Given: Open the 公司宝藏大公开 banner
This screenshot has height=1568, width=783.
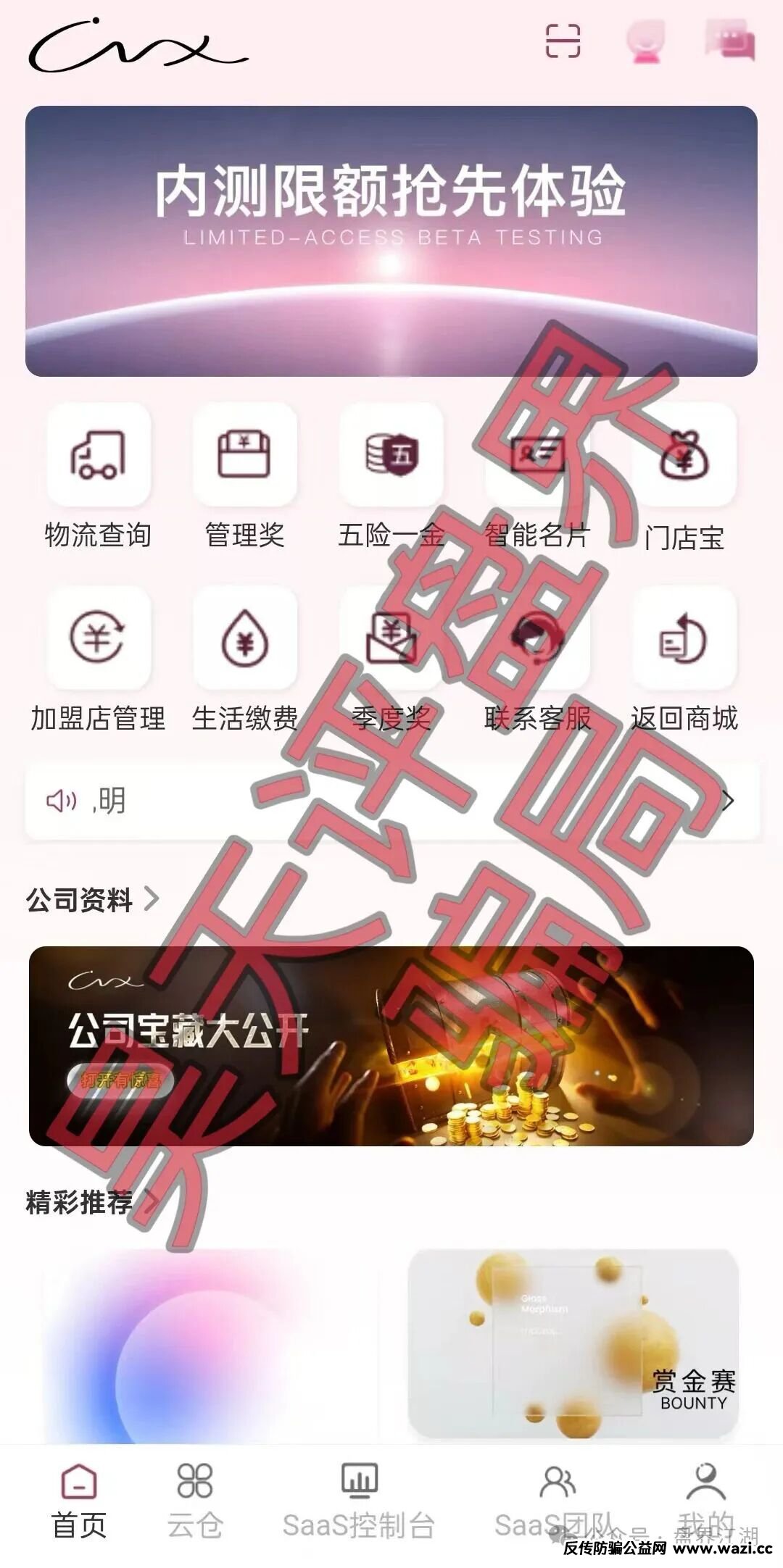Looking at the screenshot, I should pos(391,1046).
